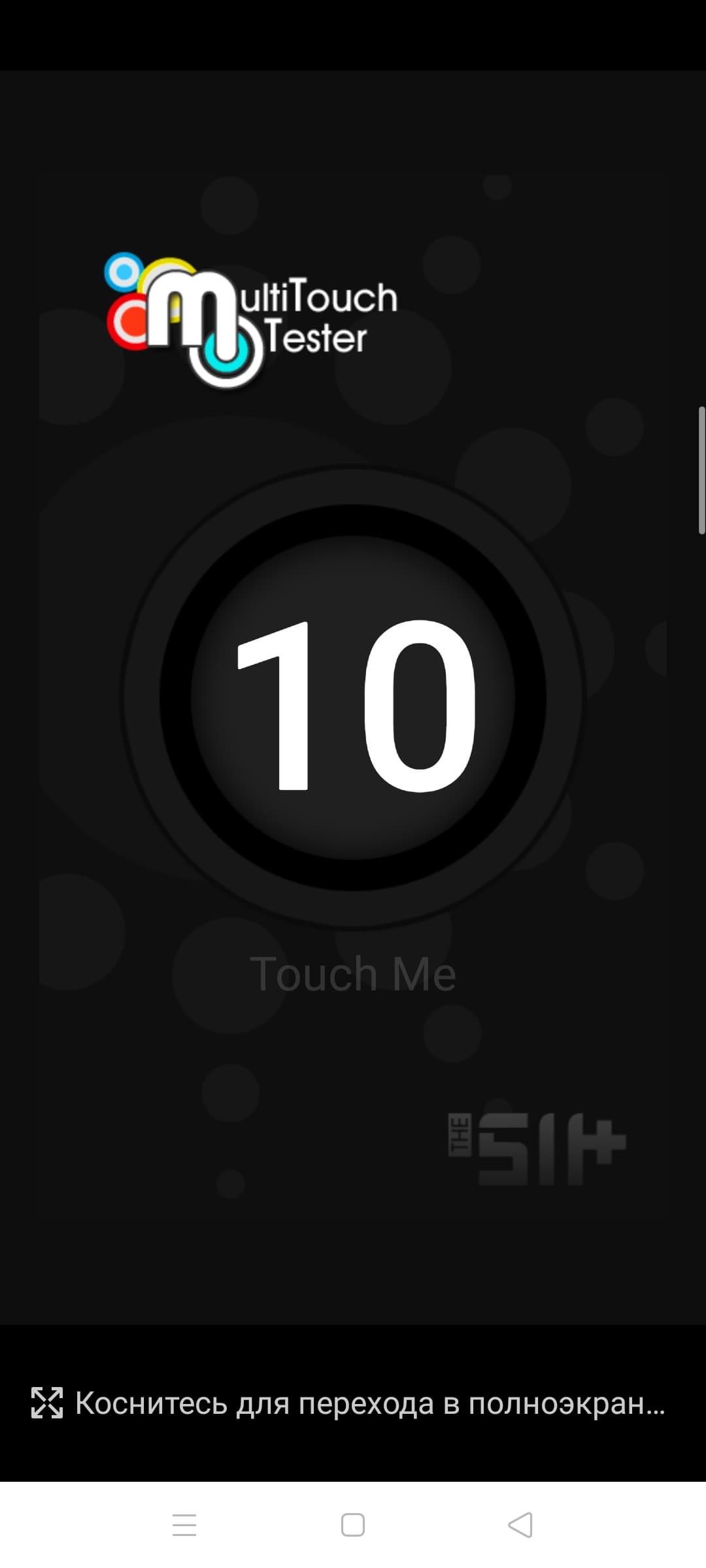Screen dimensions: 706x1568
Task: Tap the bar to switch to full-screen mode
Action: (353, 1403)
